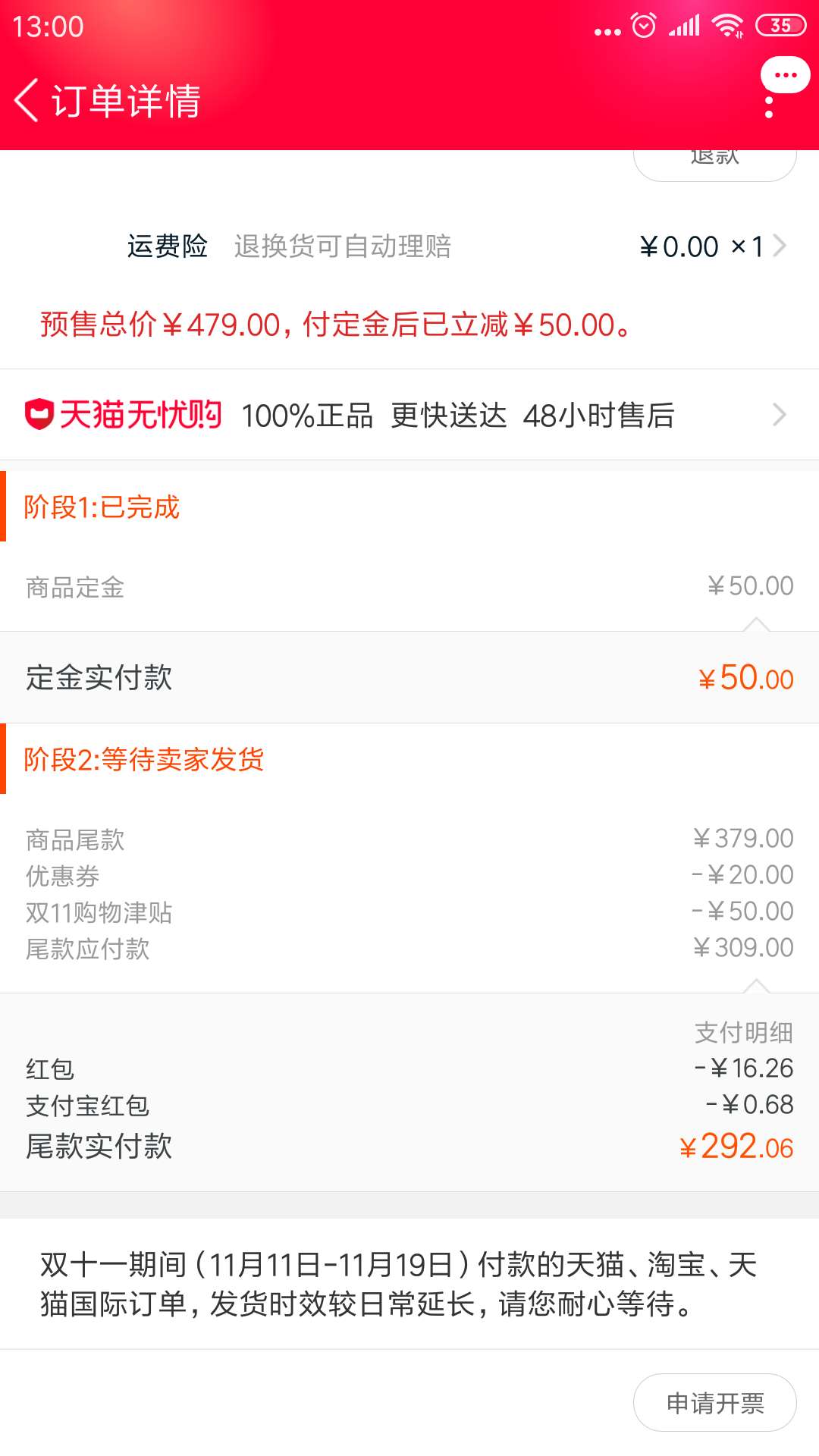Expand the 运费险 row via its chevron
The height and width of the screenshot is (1456, 819).
[780, 245]
